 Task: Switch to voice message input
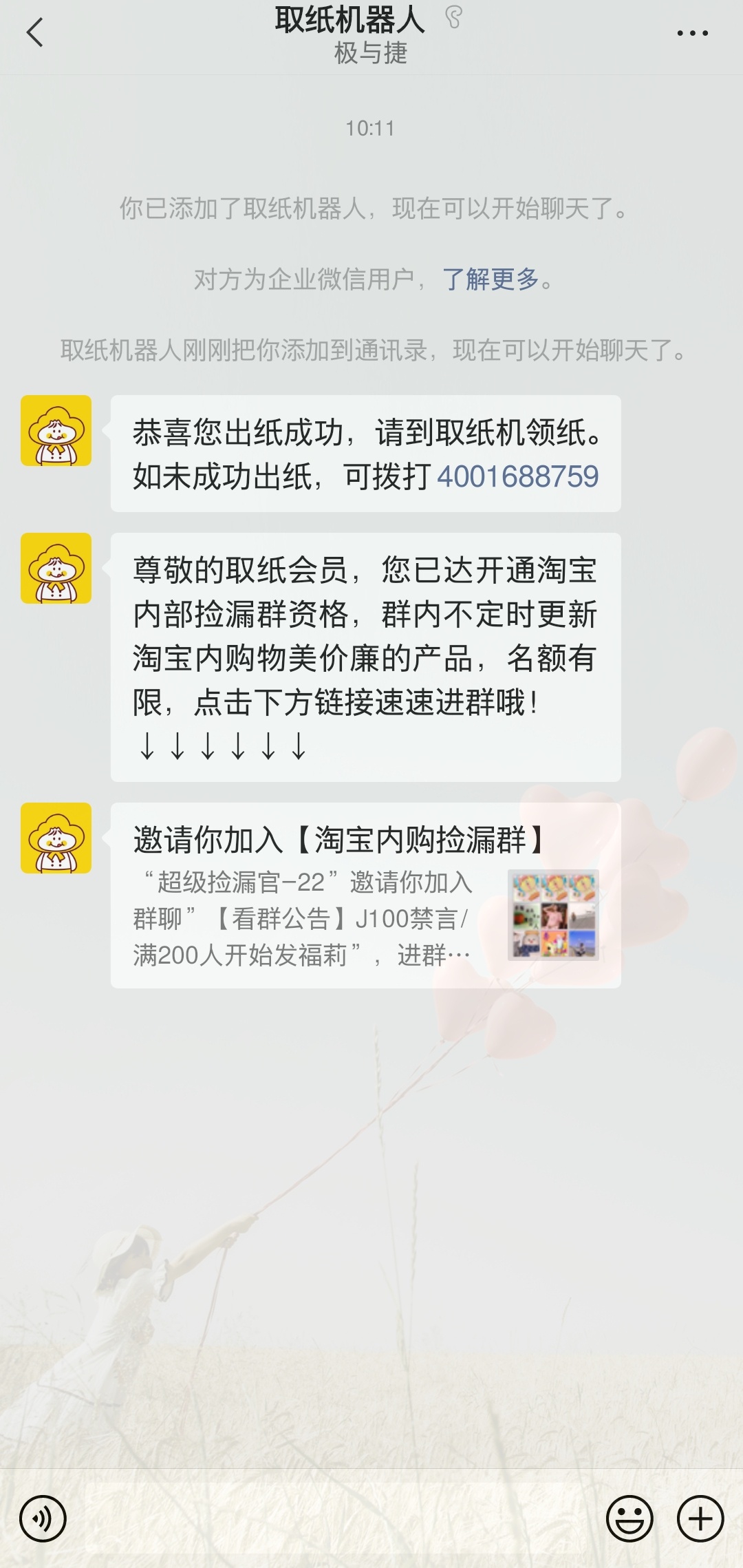tap(43, 1518)
